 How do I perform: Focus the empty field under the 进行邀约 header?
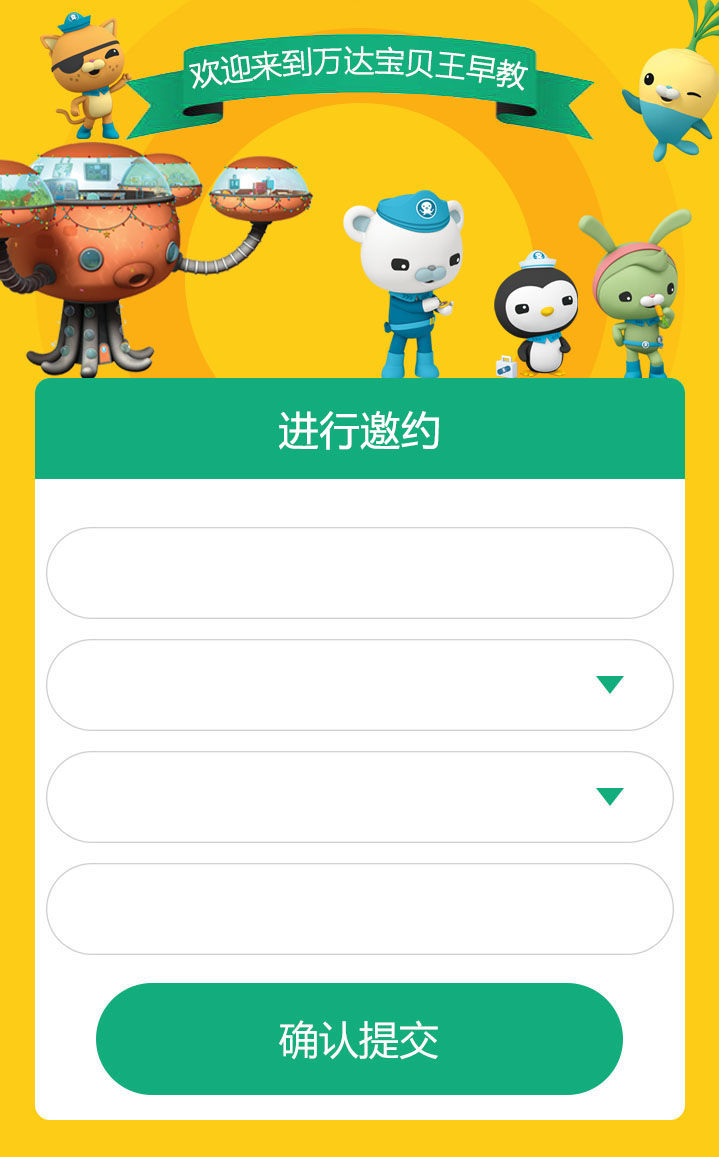click(x=360, y=573)
